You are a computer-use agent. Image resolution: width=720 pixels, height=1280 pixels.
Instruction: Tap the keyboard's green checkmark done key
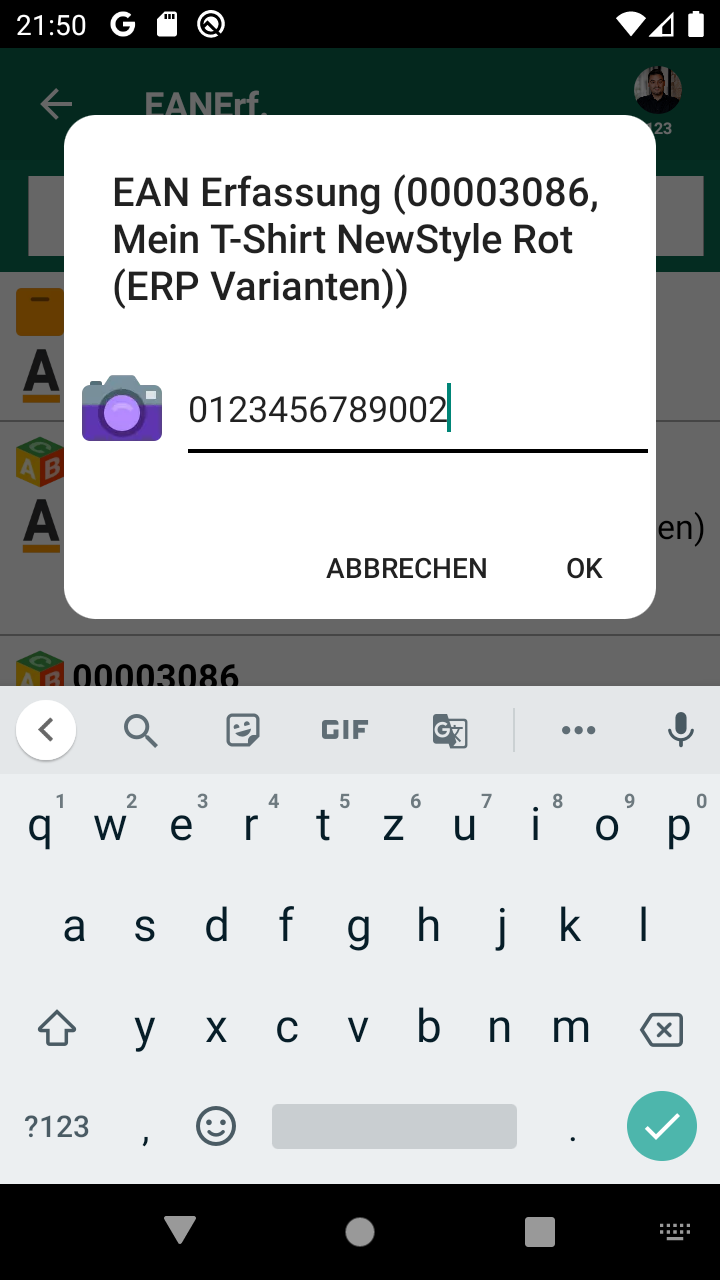click(x=661, y=1127)
